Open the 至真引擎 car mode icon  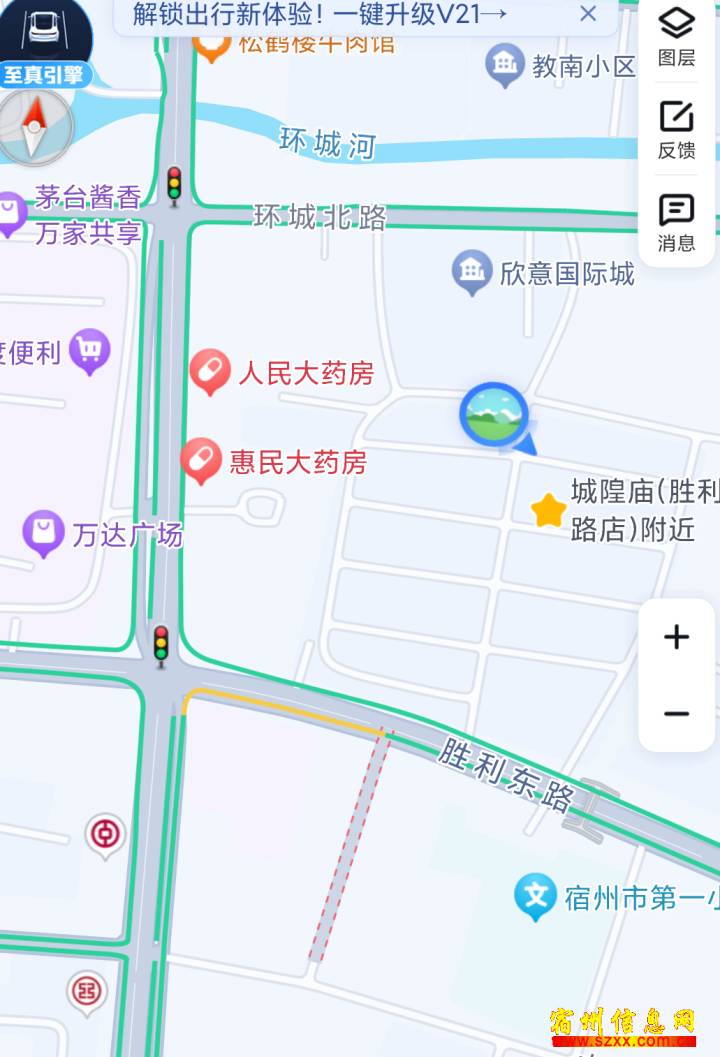(44, 40)
